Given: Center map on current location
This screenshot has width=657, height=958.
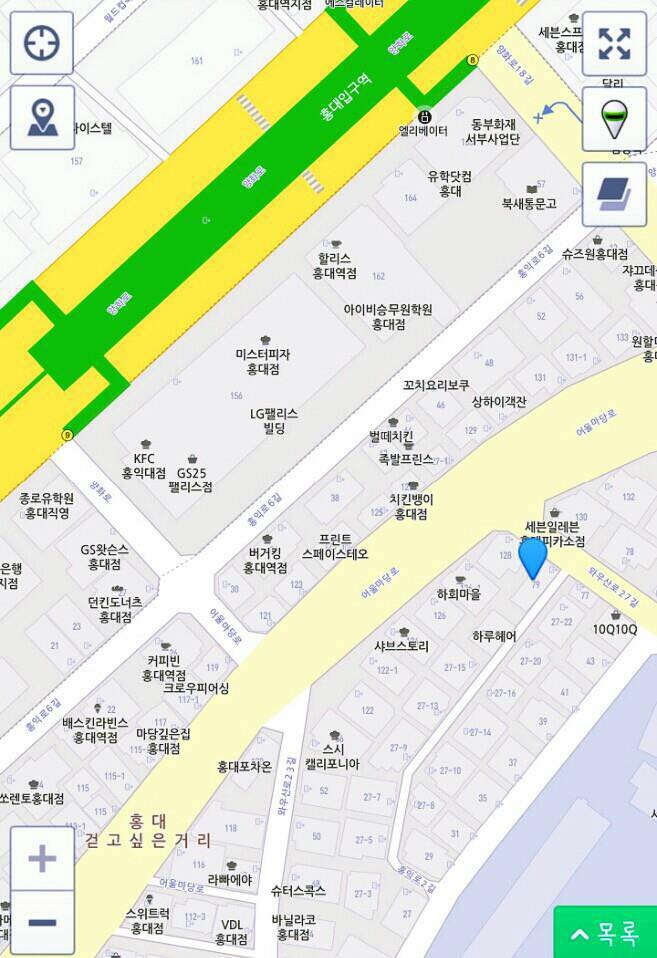Looking at the screenshot, I should tap(42, 43).
